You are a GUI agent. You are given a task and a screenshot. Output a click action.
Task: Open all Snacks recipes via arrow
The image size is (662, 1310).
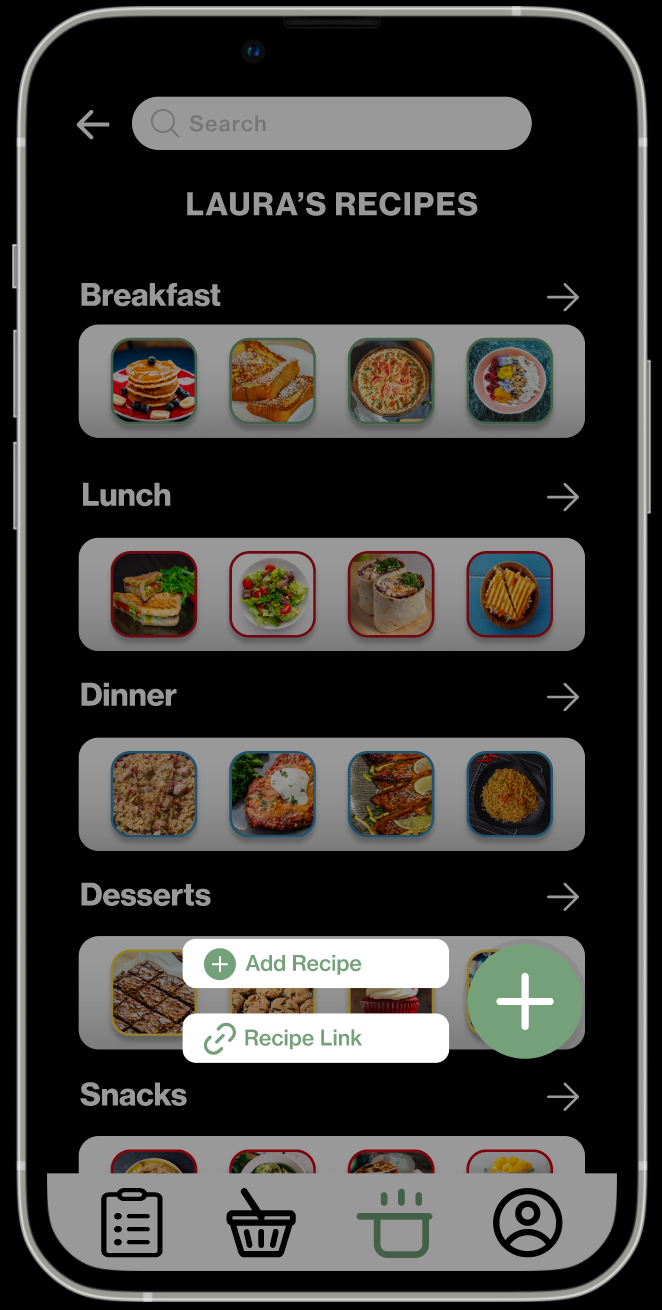click(563, 1097)
